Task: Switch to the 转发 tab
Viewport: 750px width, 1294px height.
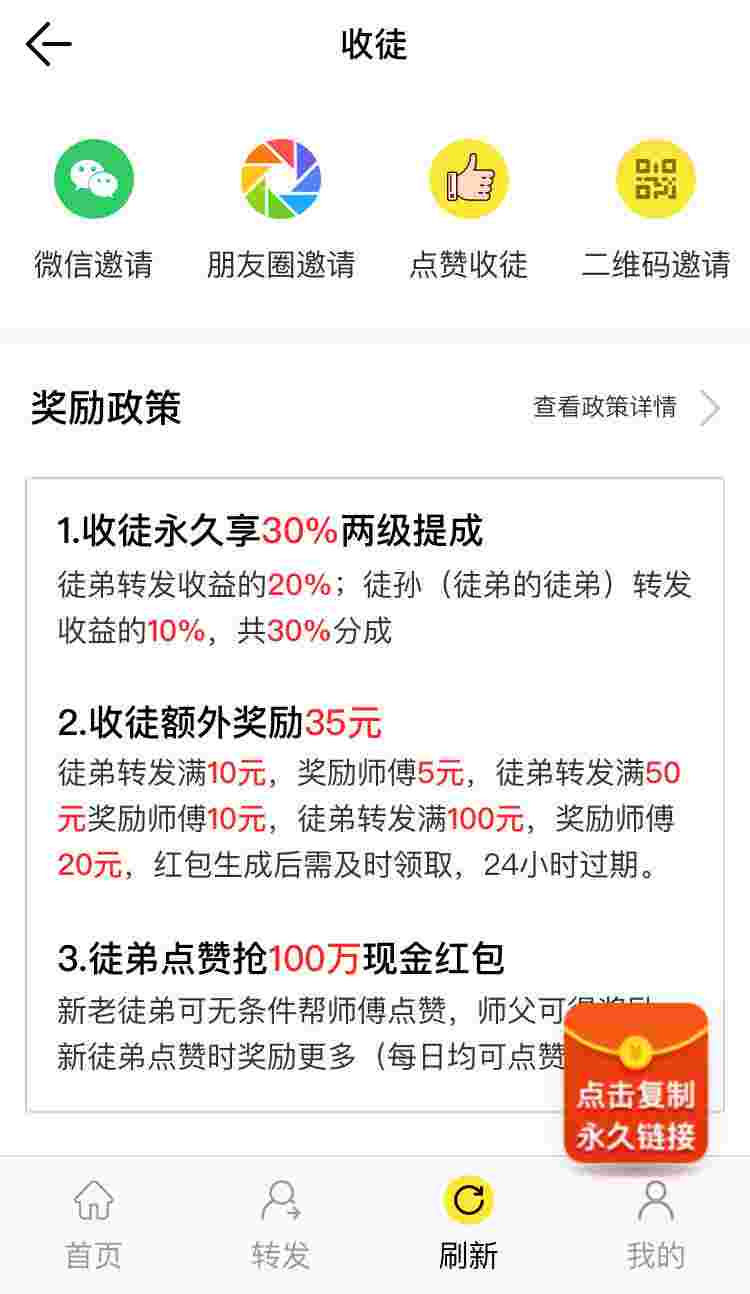Action: tap(281, 1225)
